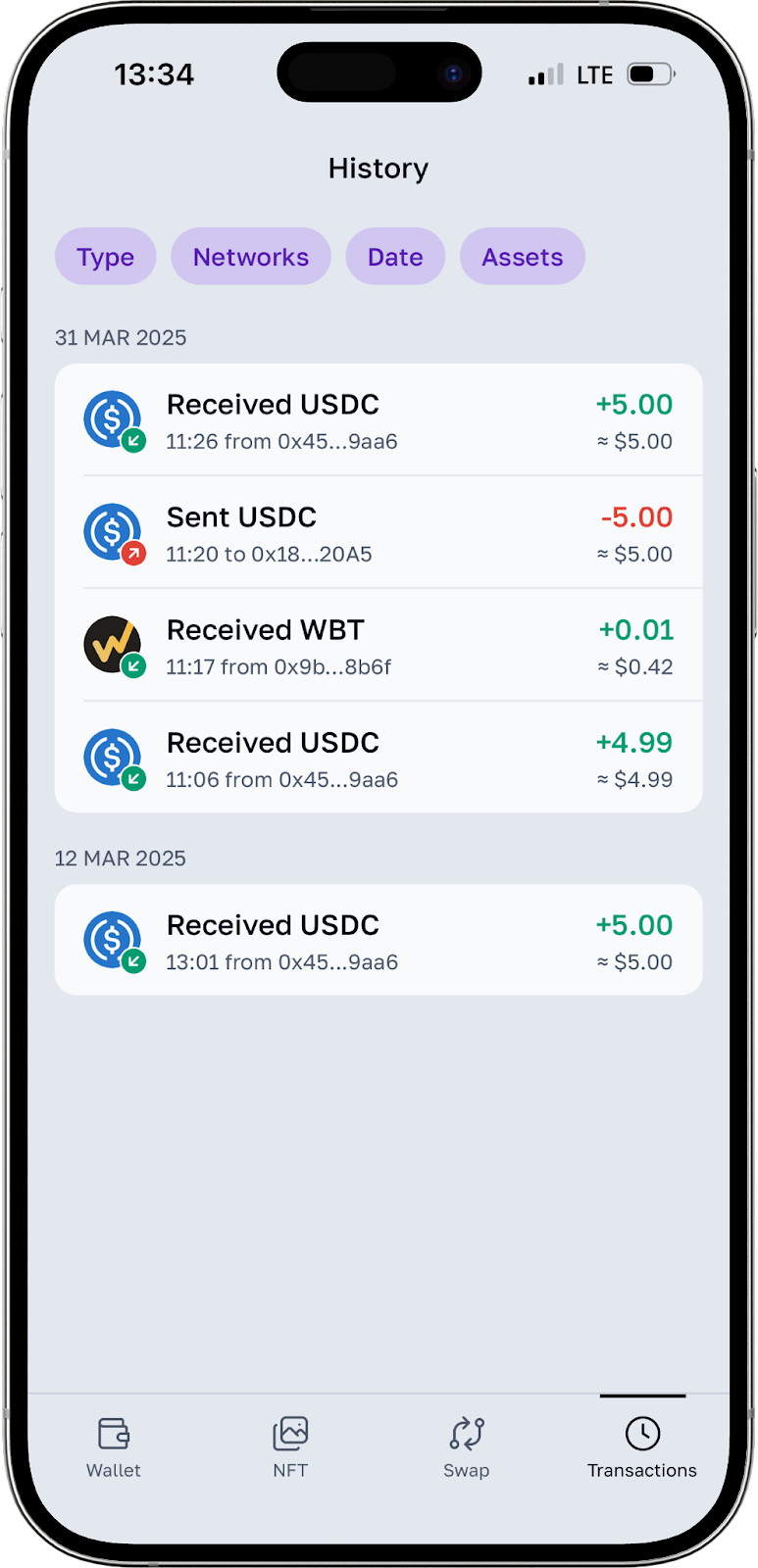Switch to the Wallet tab
This screenshot has width=758, height=1568.
(x=114, y=1447)
